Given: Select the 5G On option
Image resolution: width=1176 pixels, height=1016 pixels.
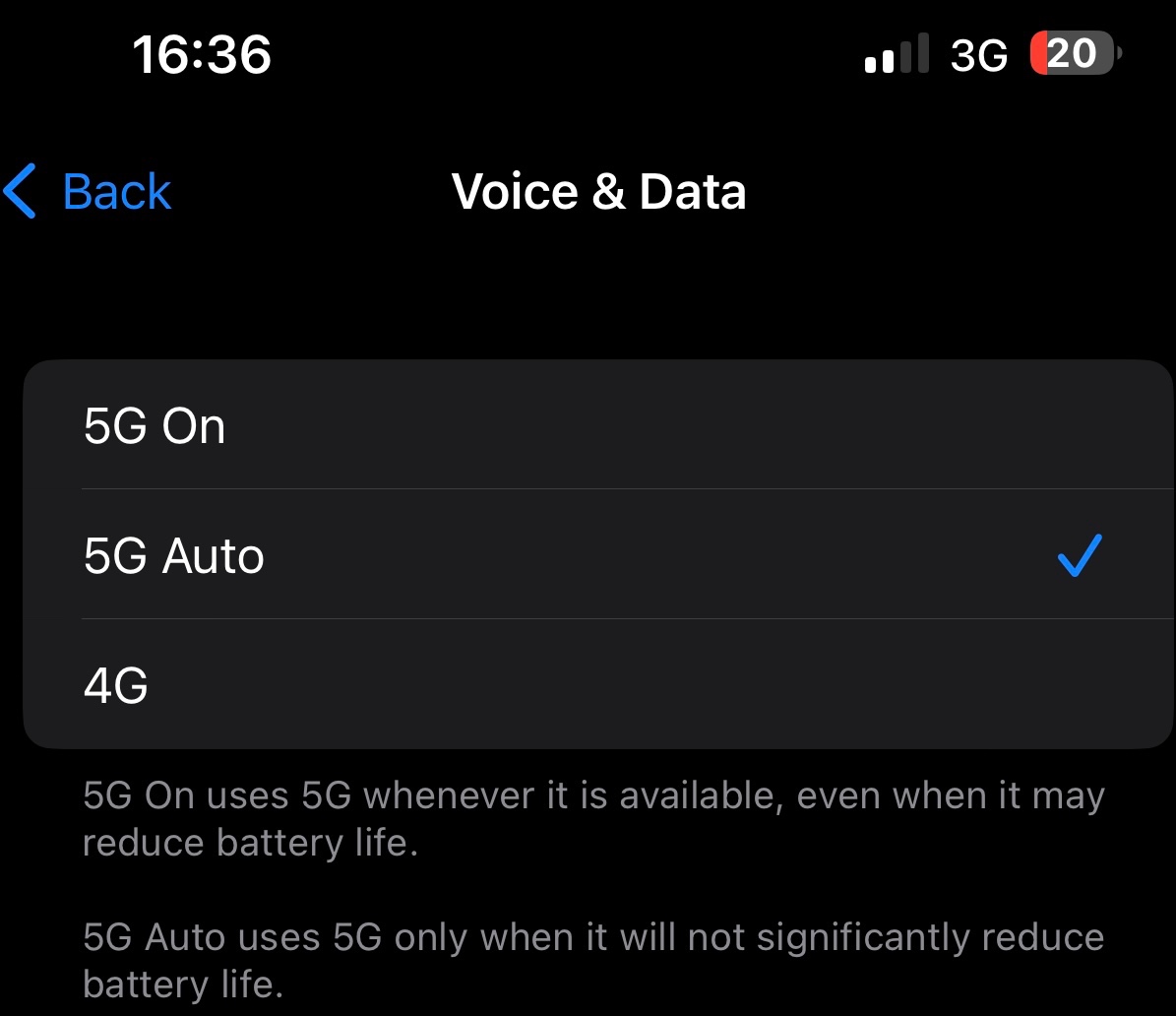Looking at the screenshot, I should pos(598,424).
